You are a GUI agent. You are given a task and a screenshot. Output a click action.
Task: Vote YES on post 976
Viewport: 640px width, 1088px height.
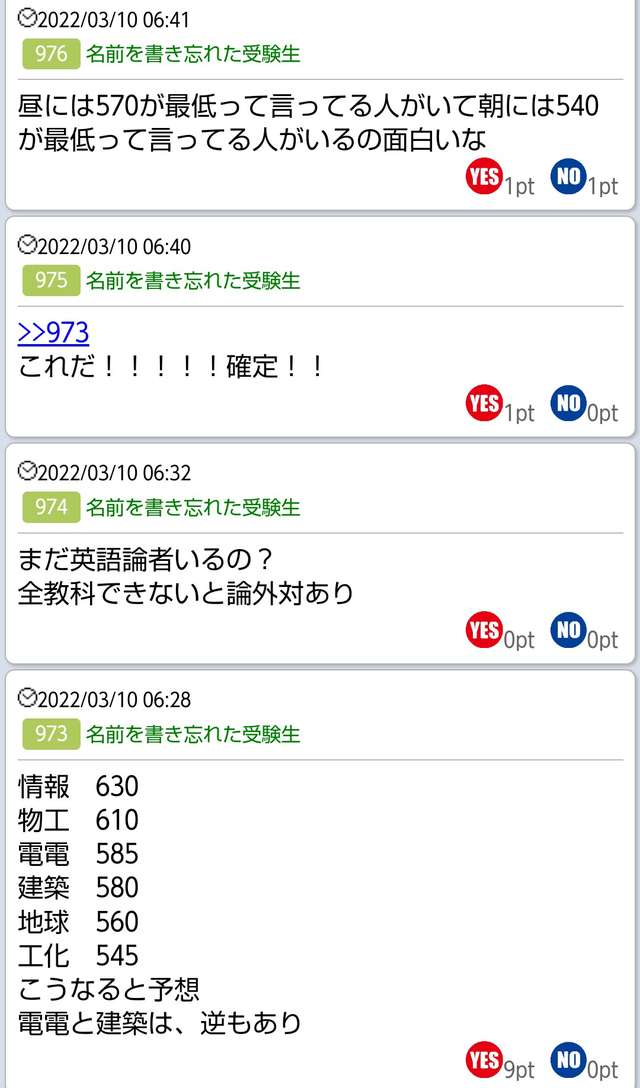pos(484,178)
